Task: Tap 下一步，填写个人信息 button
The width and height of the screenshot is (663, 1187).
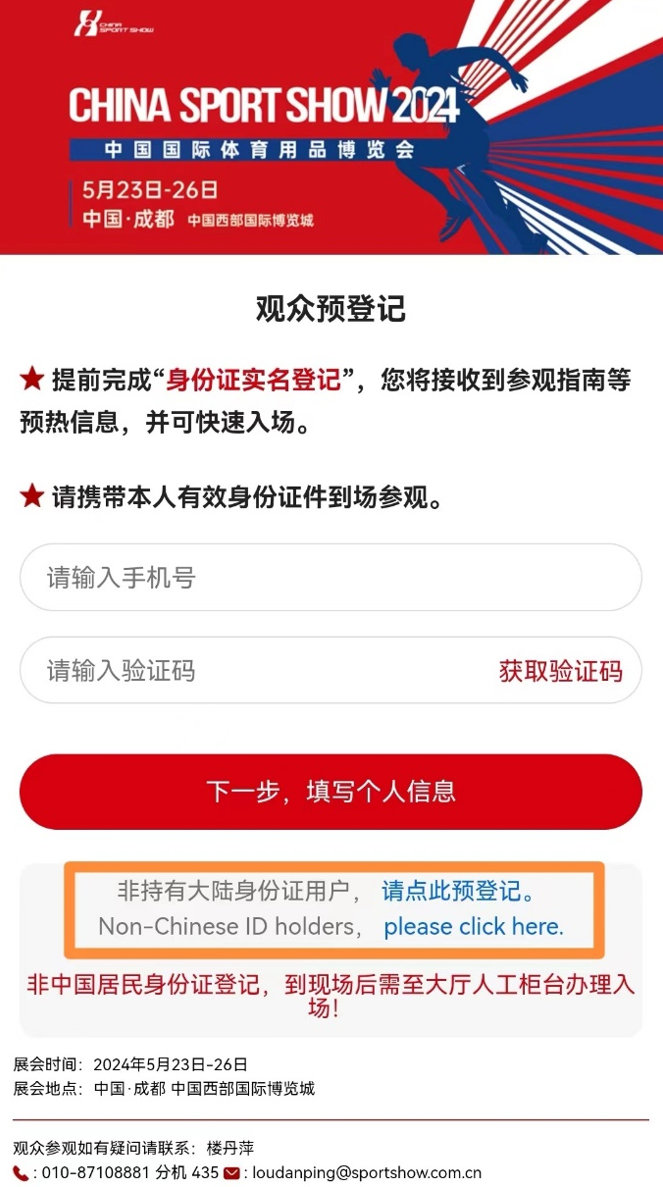Action: (330, 792)
